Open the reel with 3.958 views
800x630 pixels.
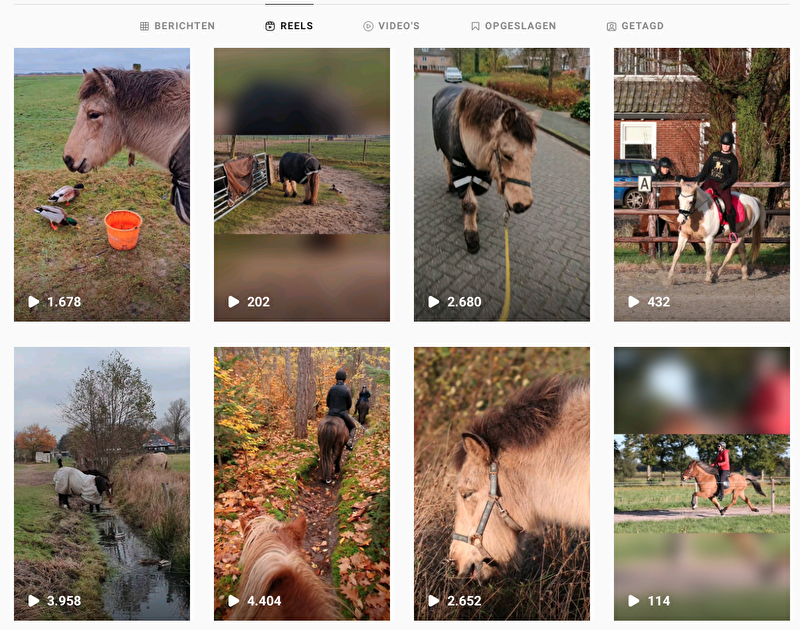coord(102,484)
